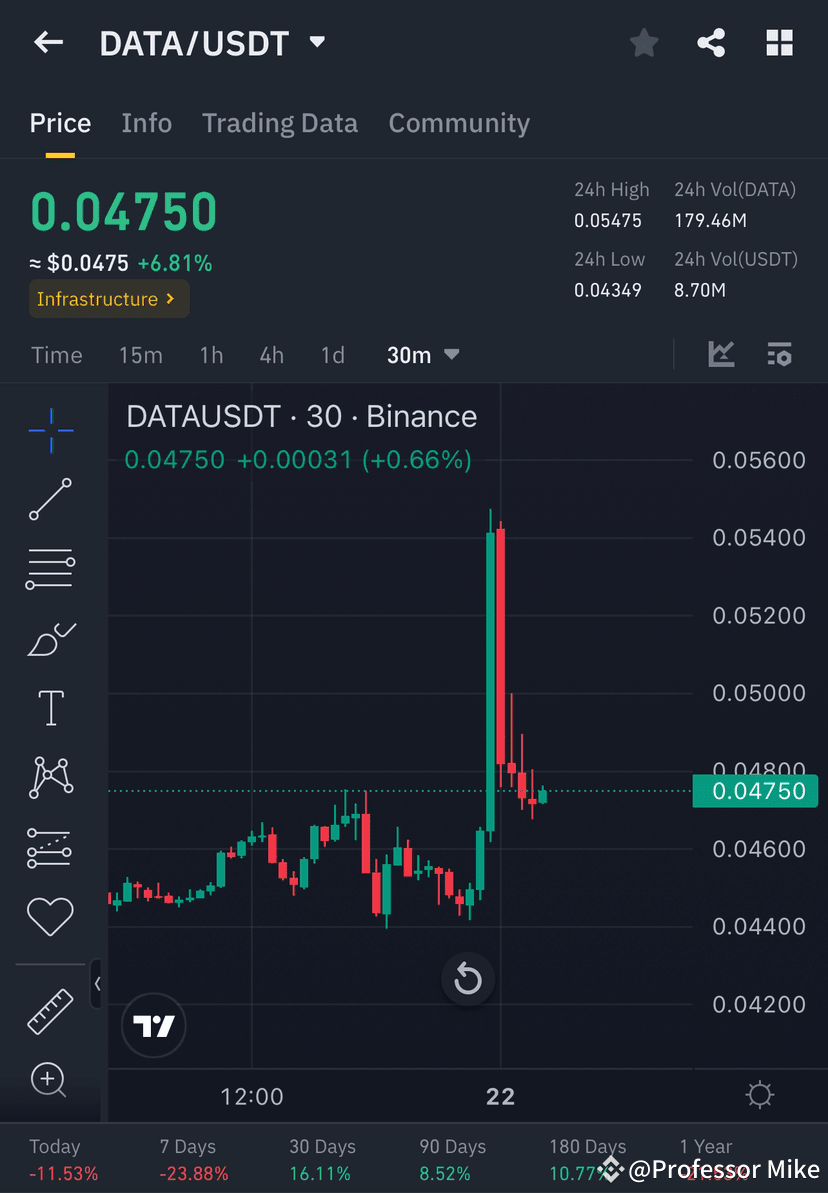
Task: Select the measure ruler tool
Action: tap(50, 1010)
